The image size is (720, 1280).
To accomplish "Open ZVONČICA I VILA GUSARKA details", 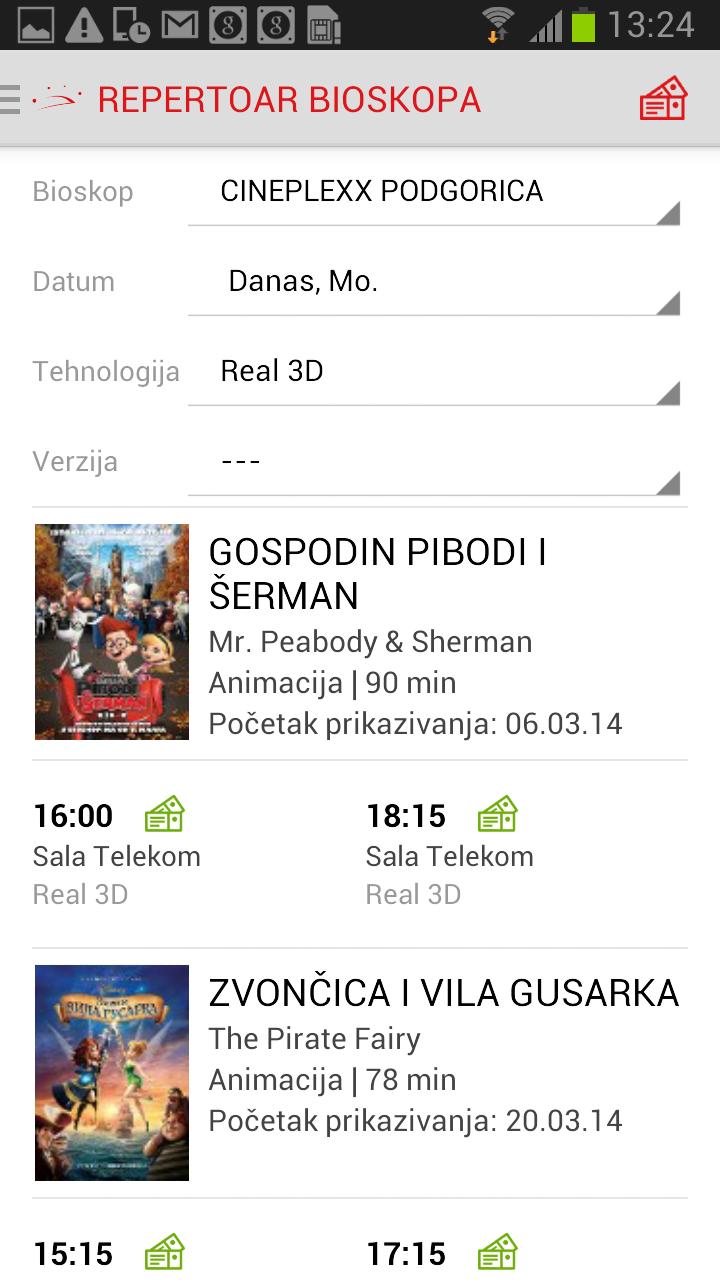I will pos(443,992).
